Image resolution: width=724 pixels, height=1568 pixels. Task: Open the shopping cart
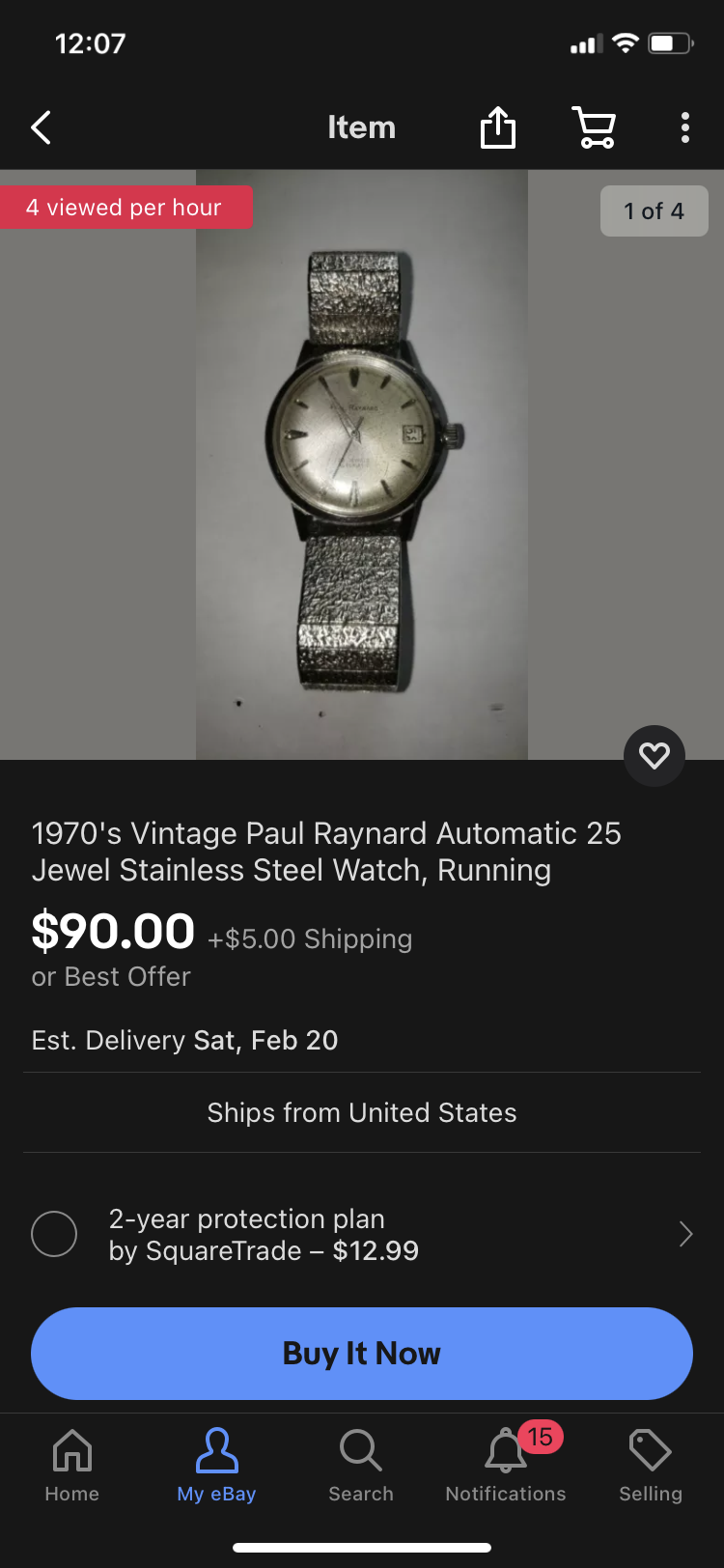click(594, 127)
